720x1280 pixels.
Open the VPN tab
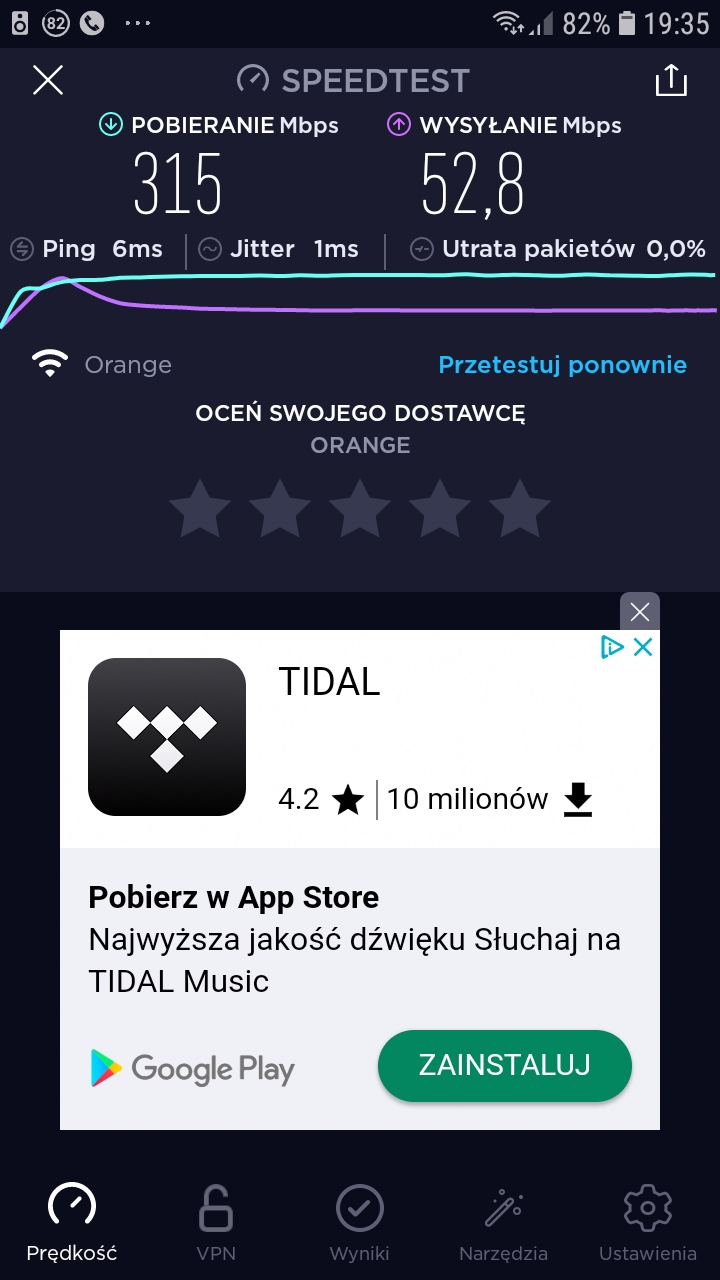216,1222
